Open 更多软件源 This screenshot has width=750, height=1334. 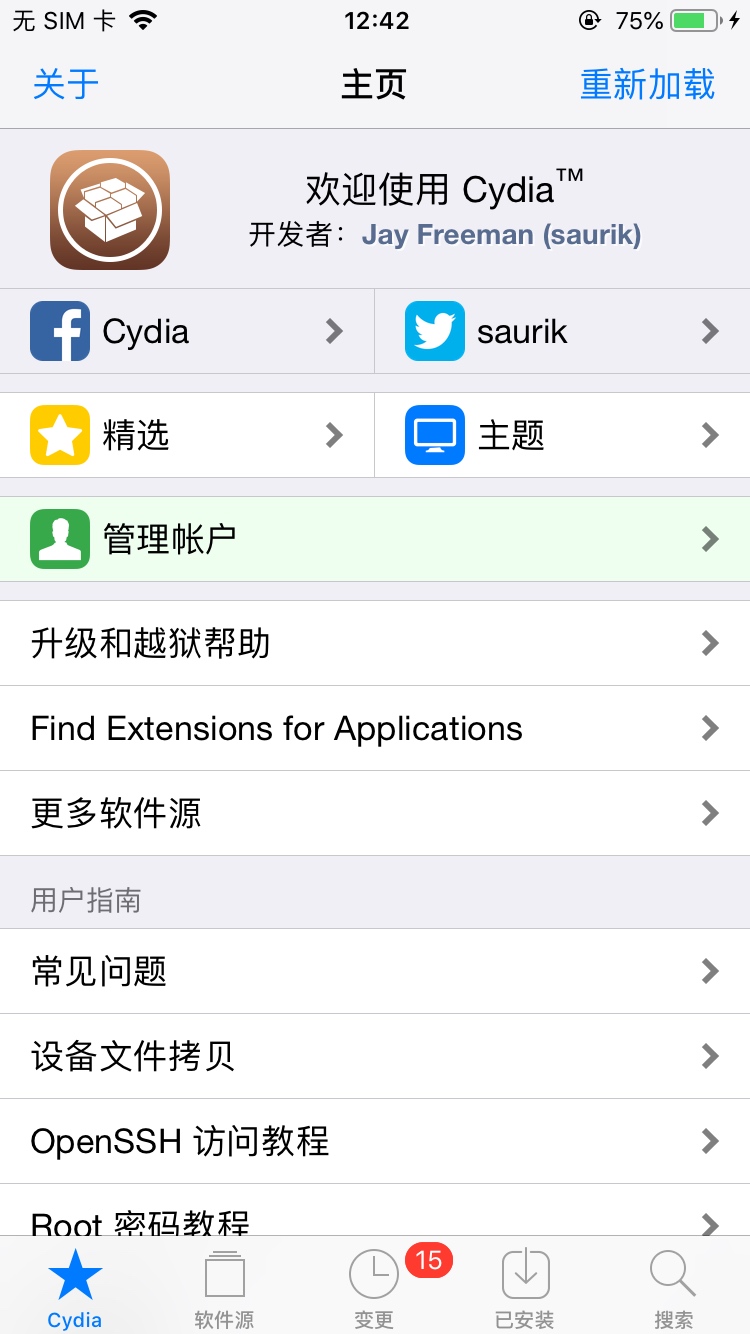coord(375,813)
